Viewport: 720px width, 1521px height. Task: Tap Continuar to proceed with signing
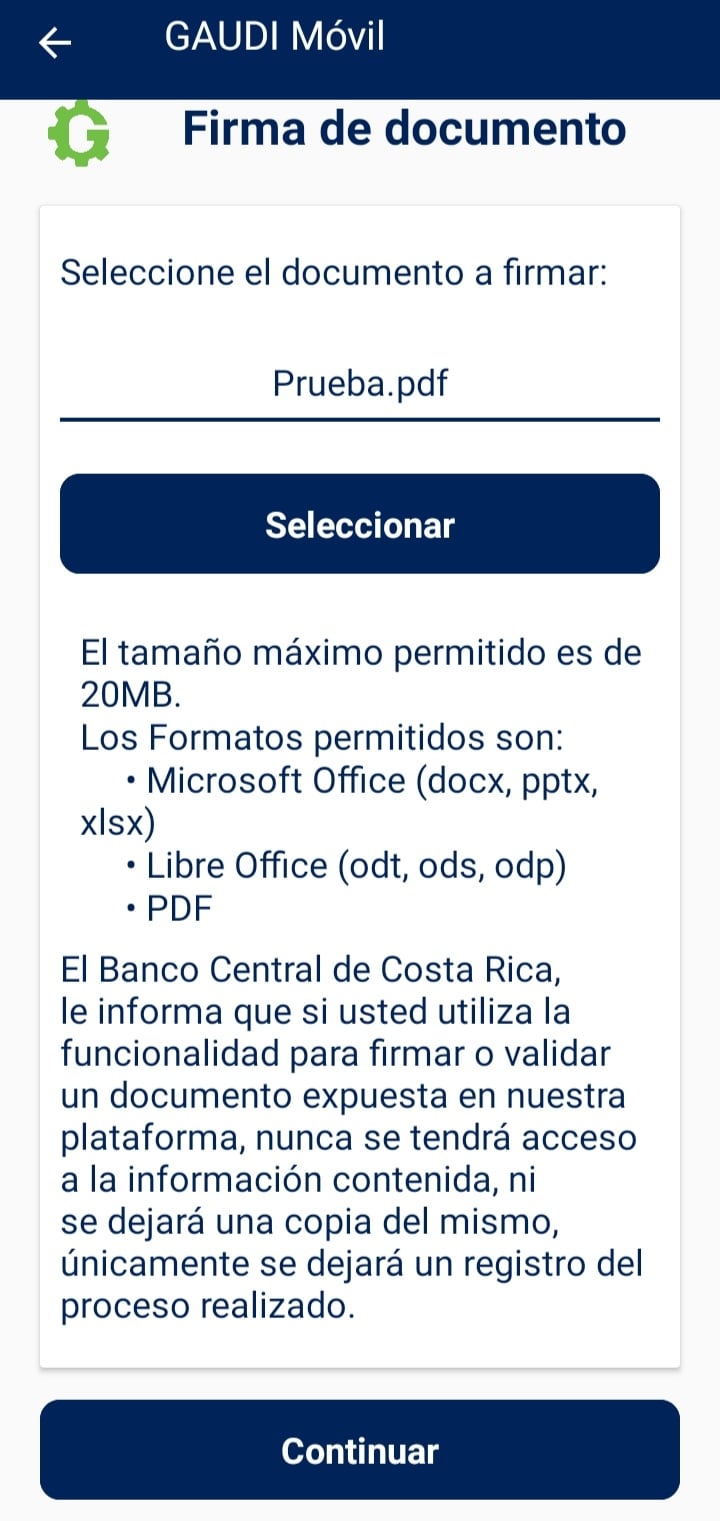360,1450
